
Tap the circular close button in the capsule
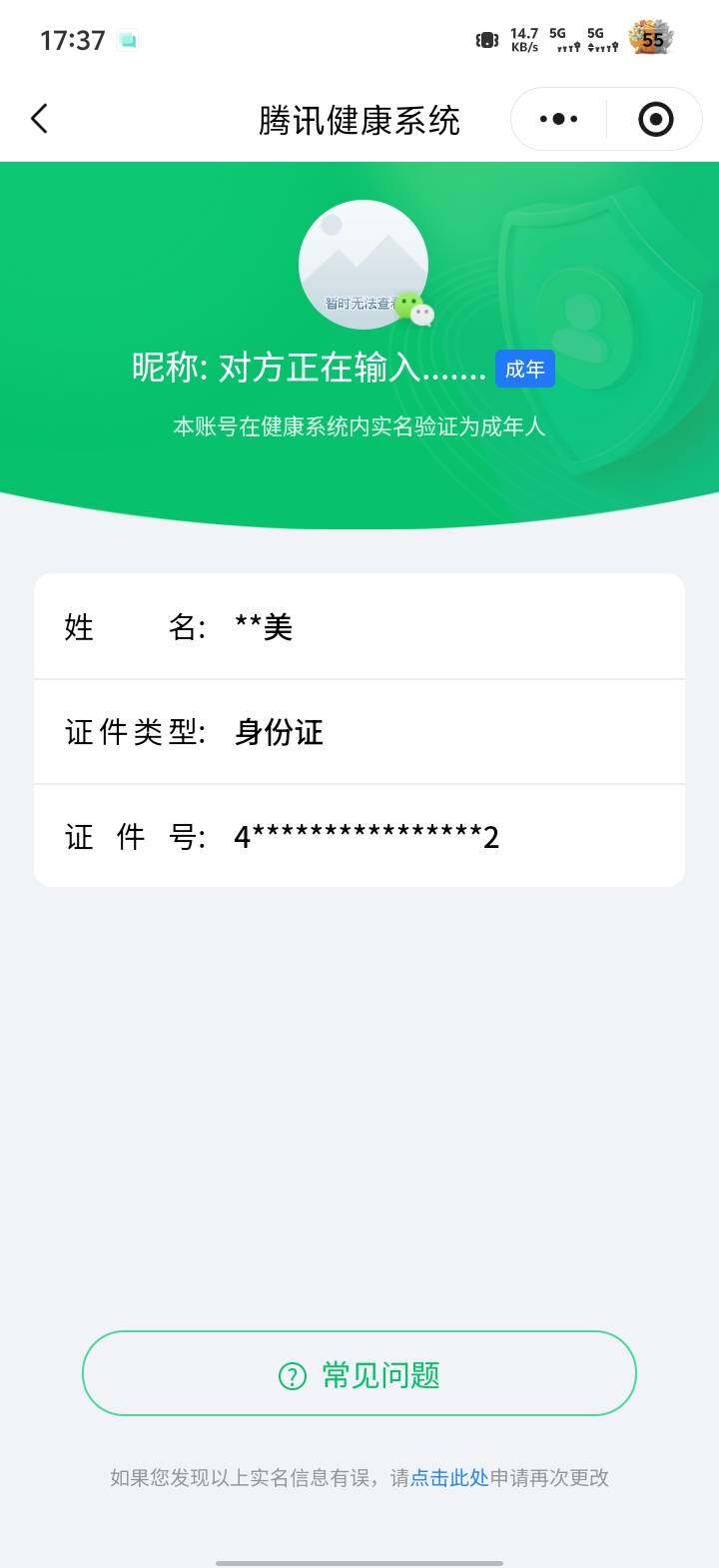pos(654,118)
